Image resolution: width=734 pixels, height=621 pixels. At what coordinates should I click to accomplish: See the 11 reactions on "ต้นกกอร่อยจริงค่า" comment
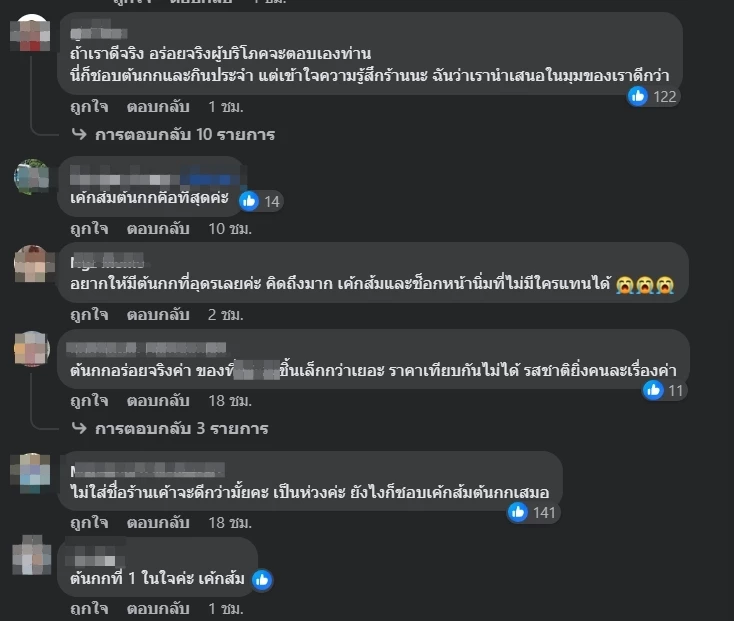(x=664, y=390)
